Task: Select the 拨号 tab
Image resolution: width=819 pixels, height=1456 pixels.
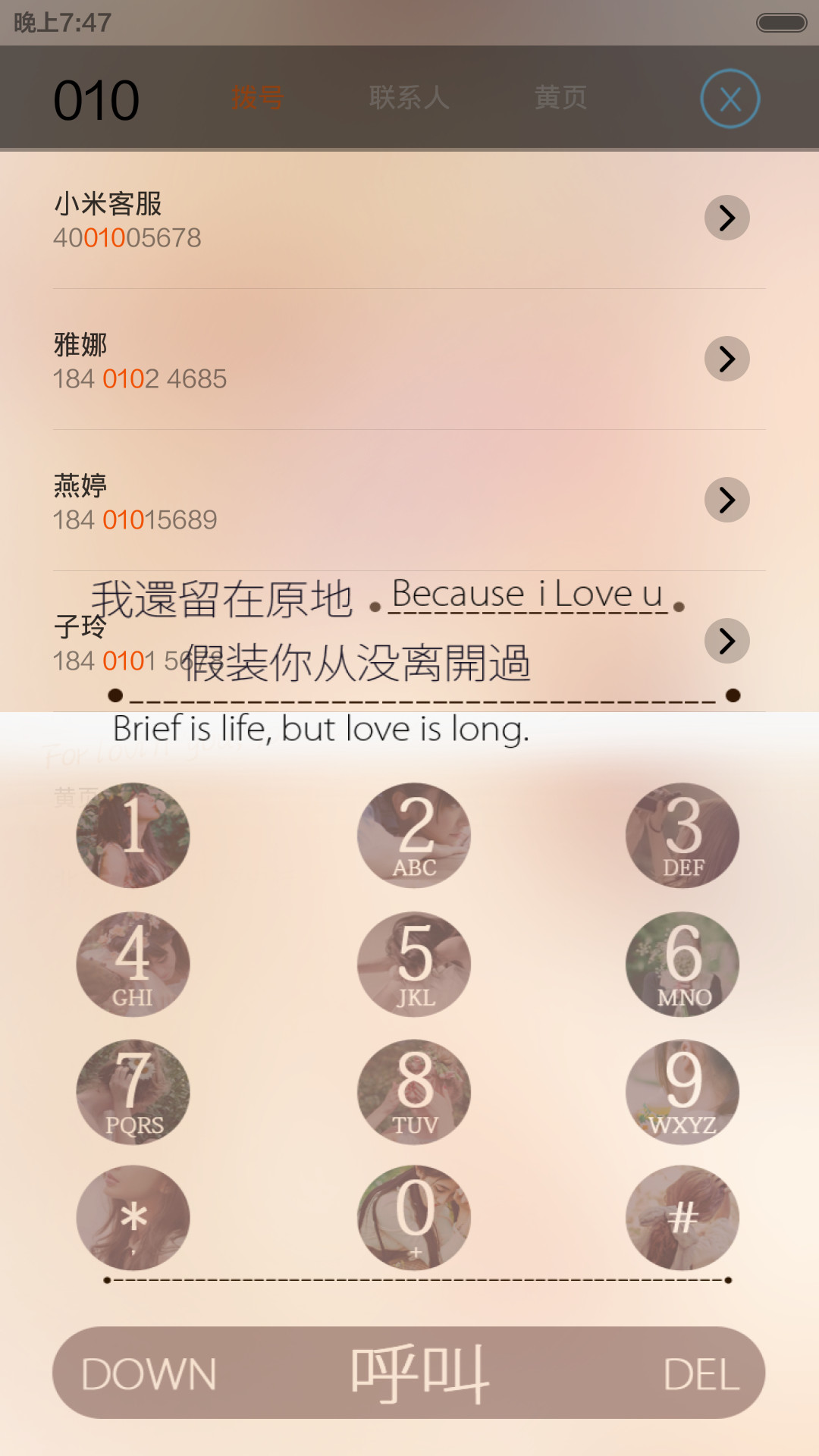Action: [x=258, y=97]
